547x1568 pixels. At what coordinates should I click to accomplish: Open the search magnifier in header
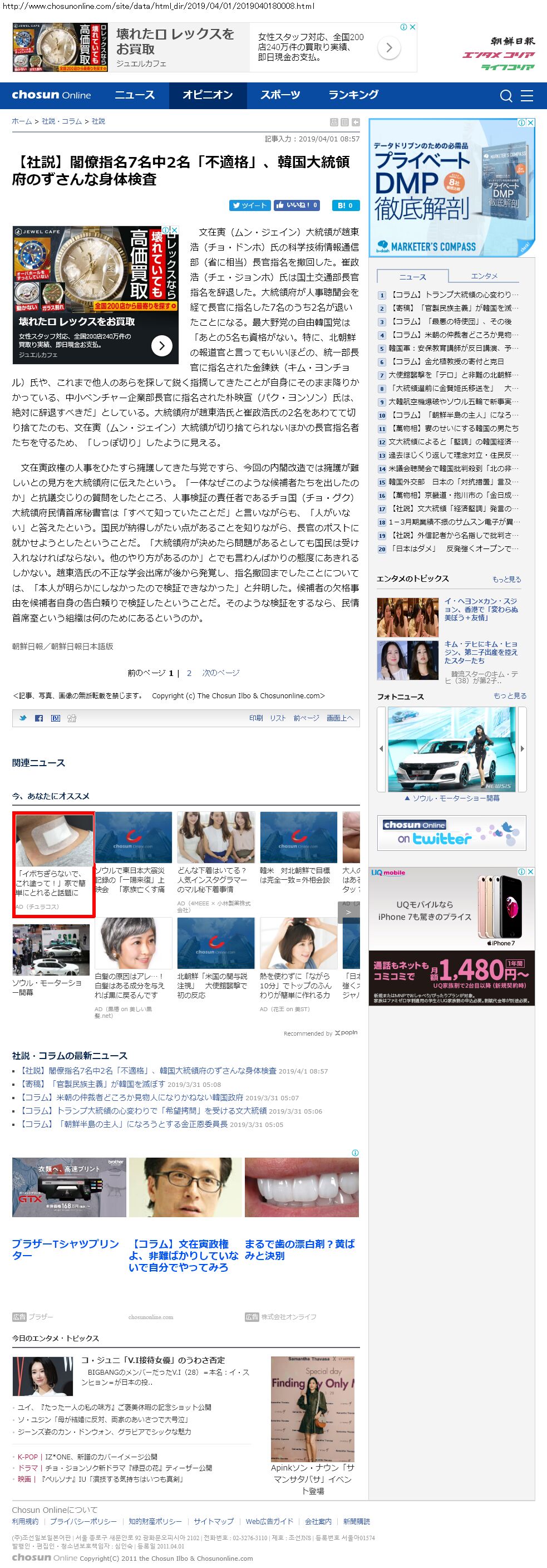(506, 96)
